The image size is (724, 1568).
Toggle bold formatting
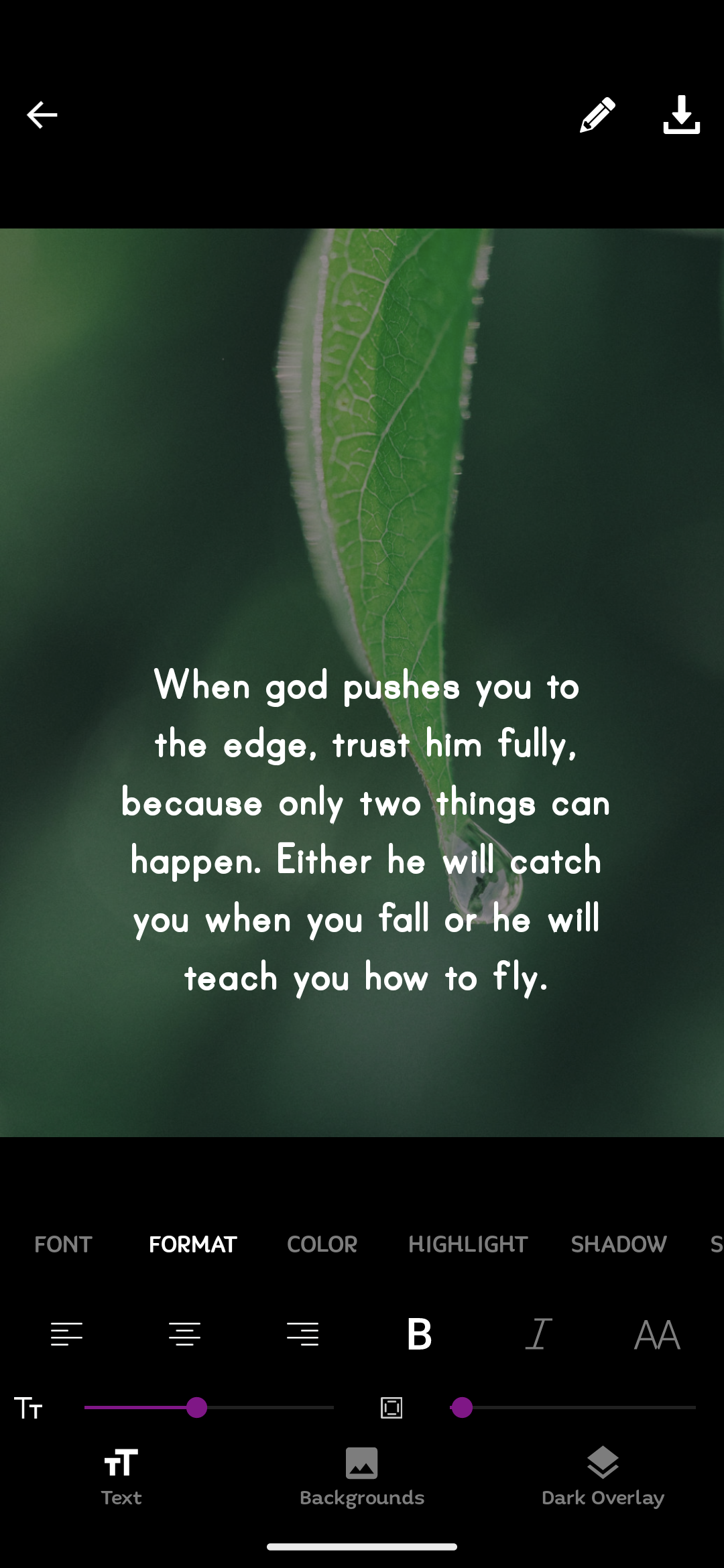[420, 1334]
